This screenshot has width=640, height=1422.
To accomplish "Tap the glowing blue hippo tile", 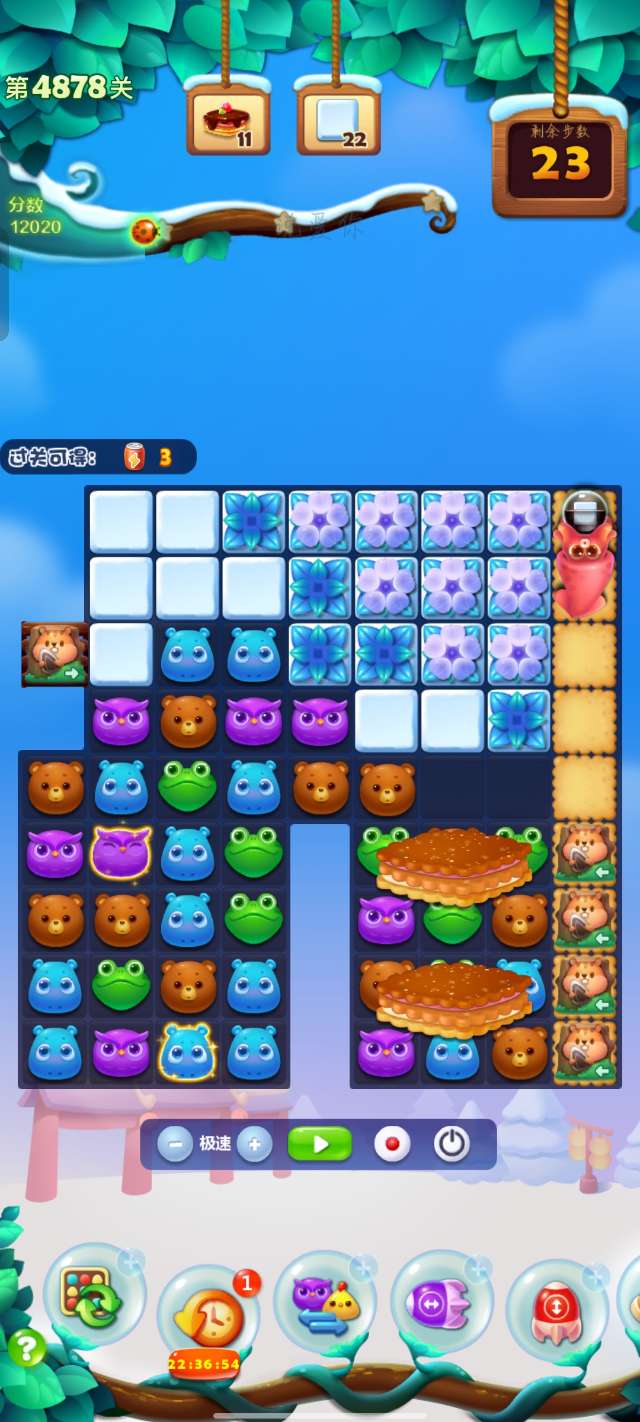I will pyautogui.click(x=187, y=1052).
